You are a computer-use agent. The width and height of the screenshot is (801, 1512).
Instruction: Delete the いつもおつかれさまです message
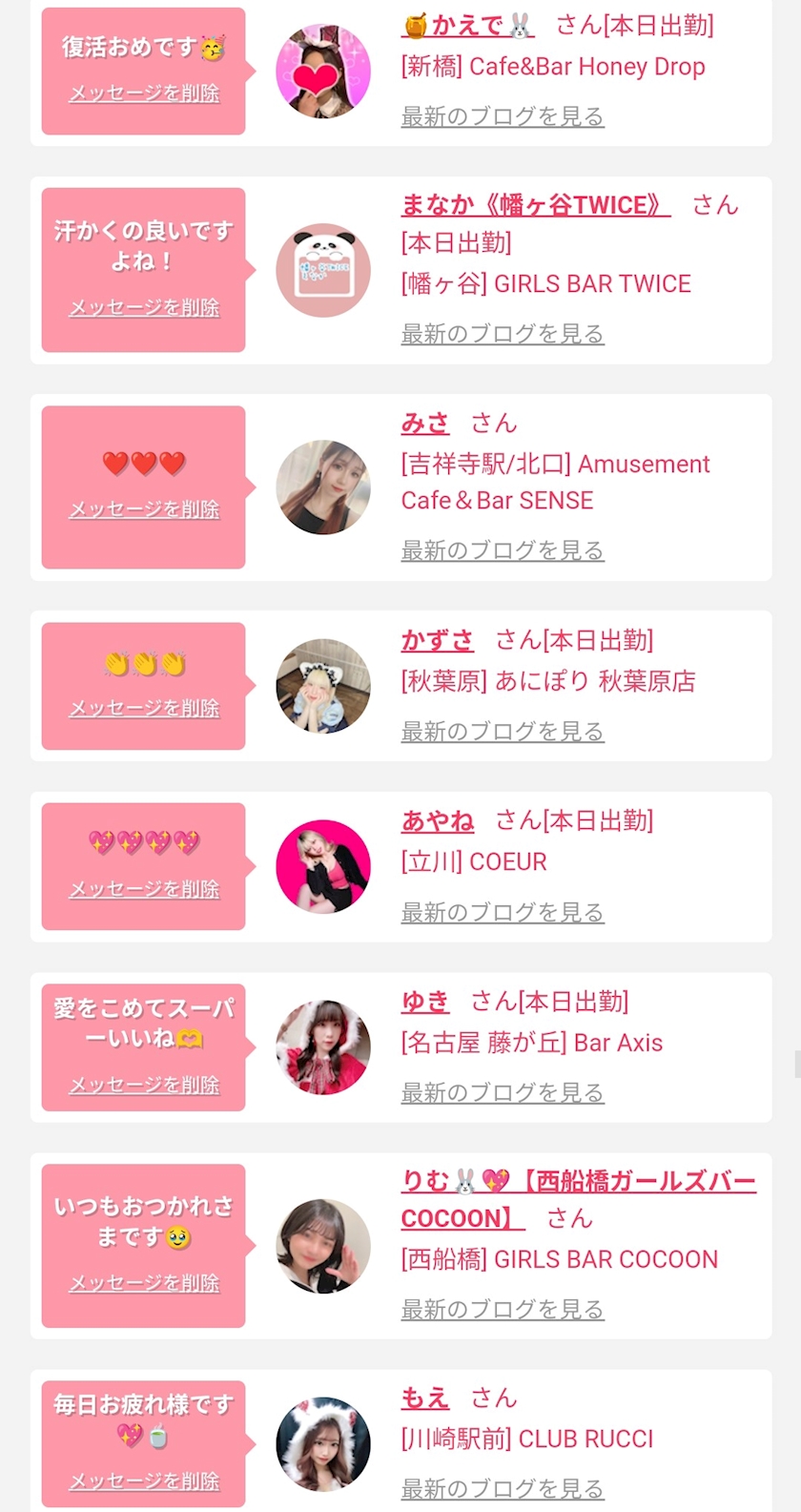click(x=144, y=1283)
